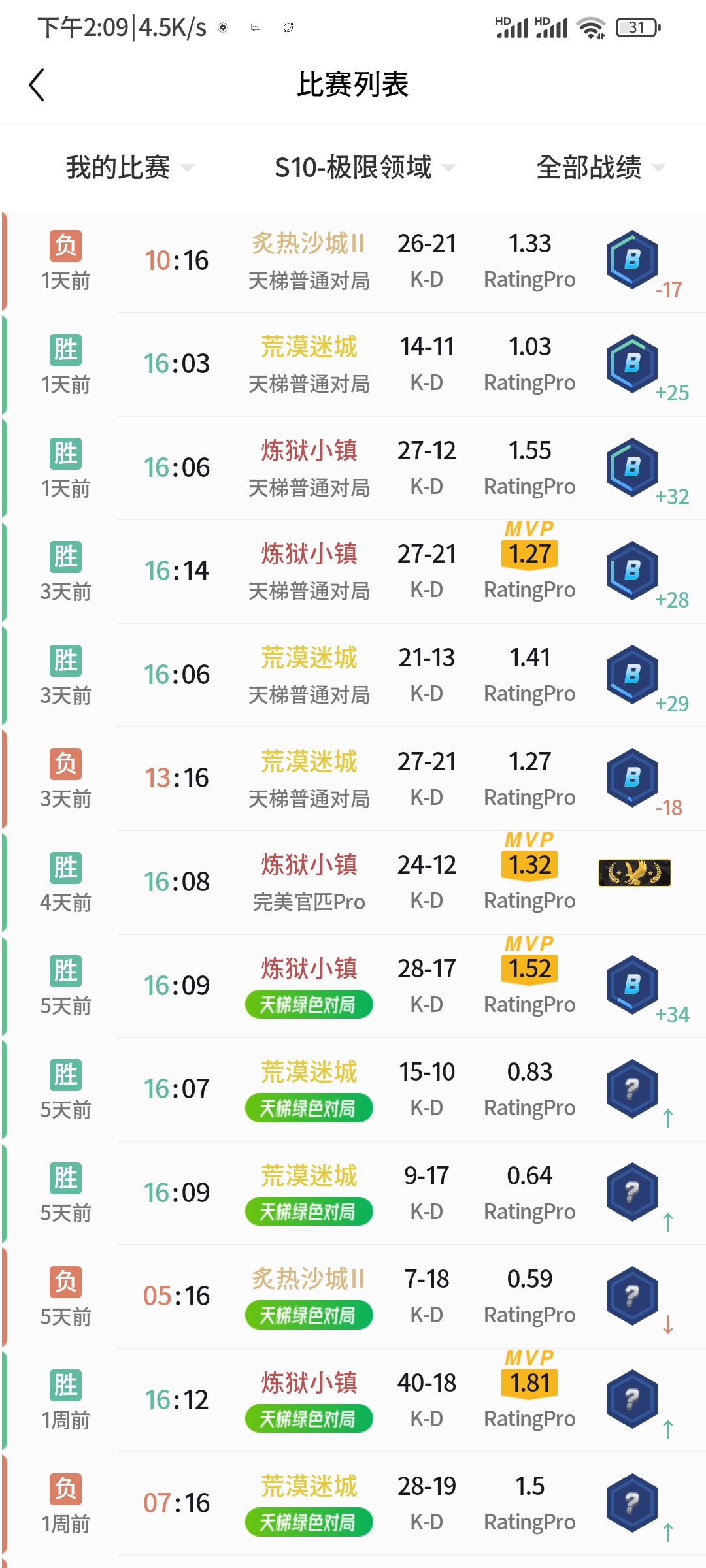
Task: View the 28-17 MVP match rated 1.52
Action: click(353, 986)
